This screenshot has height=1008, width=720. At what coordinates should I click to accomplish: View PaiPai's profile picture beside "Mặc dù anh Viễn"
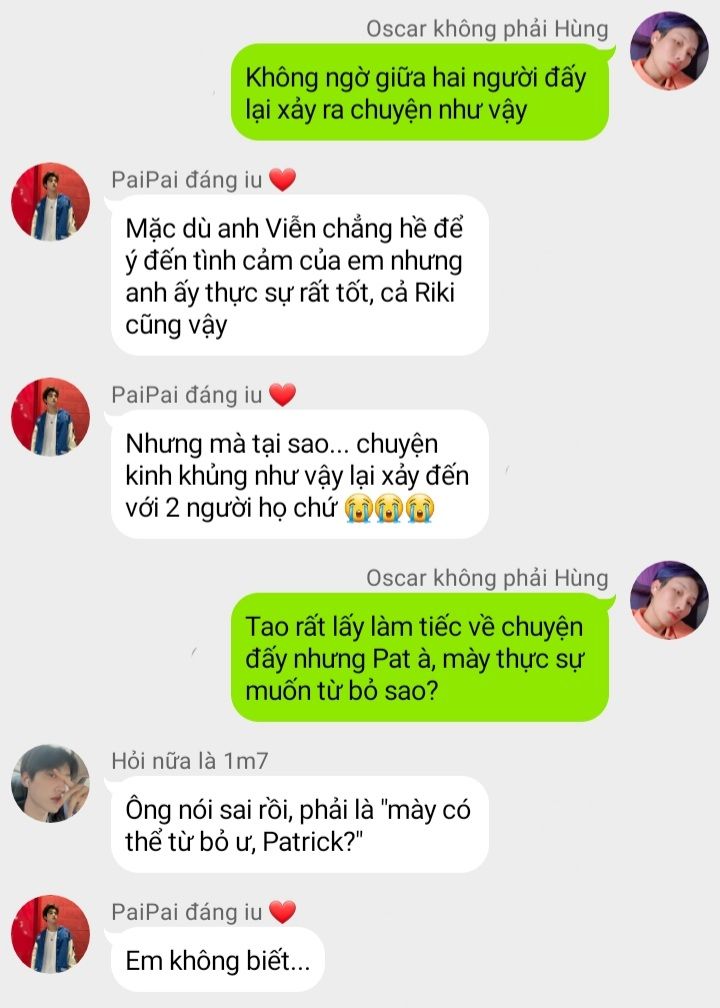[51, 202]
